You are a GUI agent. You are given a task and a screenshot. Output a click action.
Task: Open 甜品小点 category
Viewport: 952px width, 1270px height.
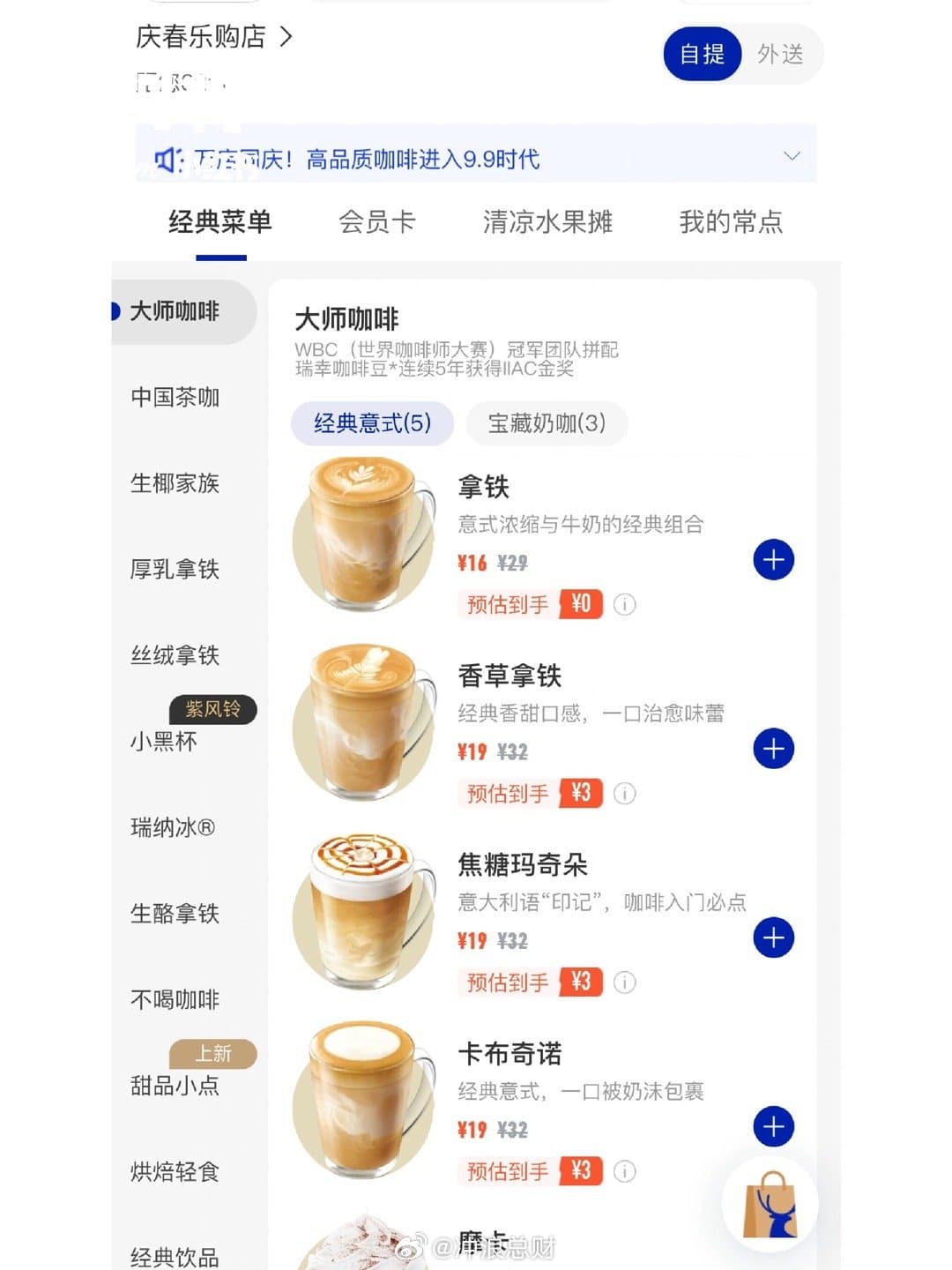tap(175, 1086)
